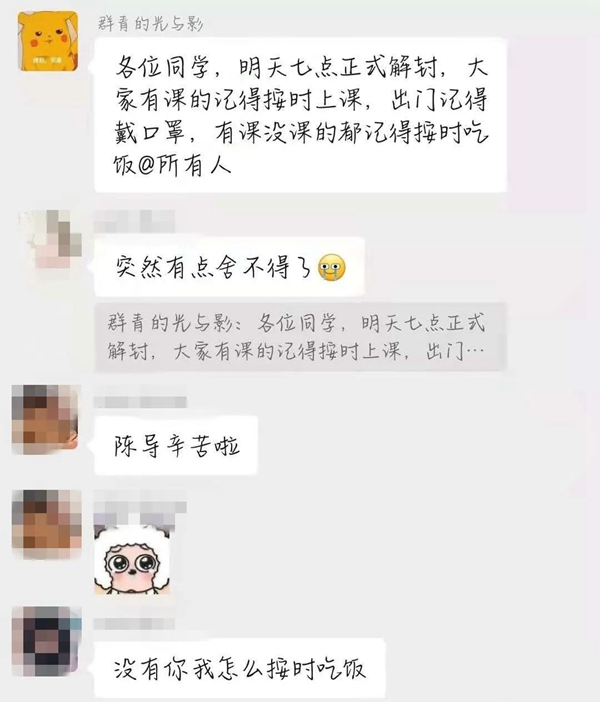Screen dimensions: 600x702
Task: Open avatar beside 没有你我怎么按时吃饭 message
Action: click(46, 640)
